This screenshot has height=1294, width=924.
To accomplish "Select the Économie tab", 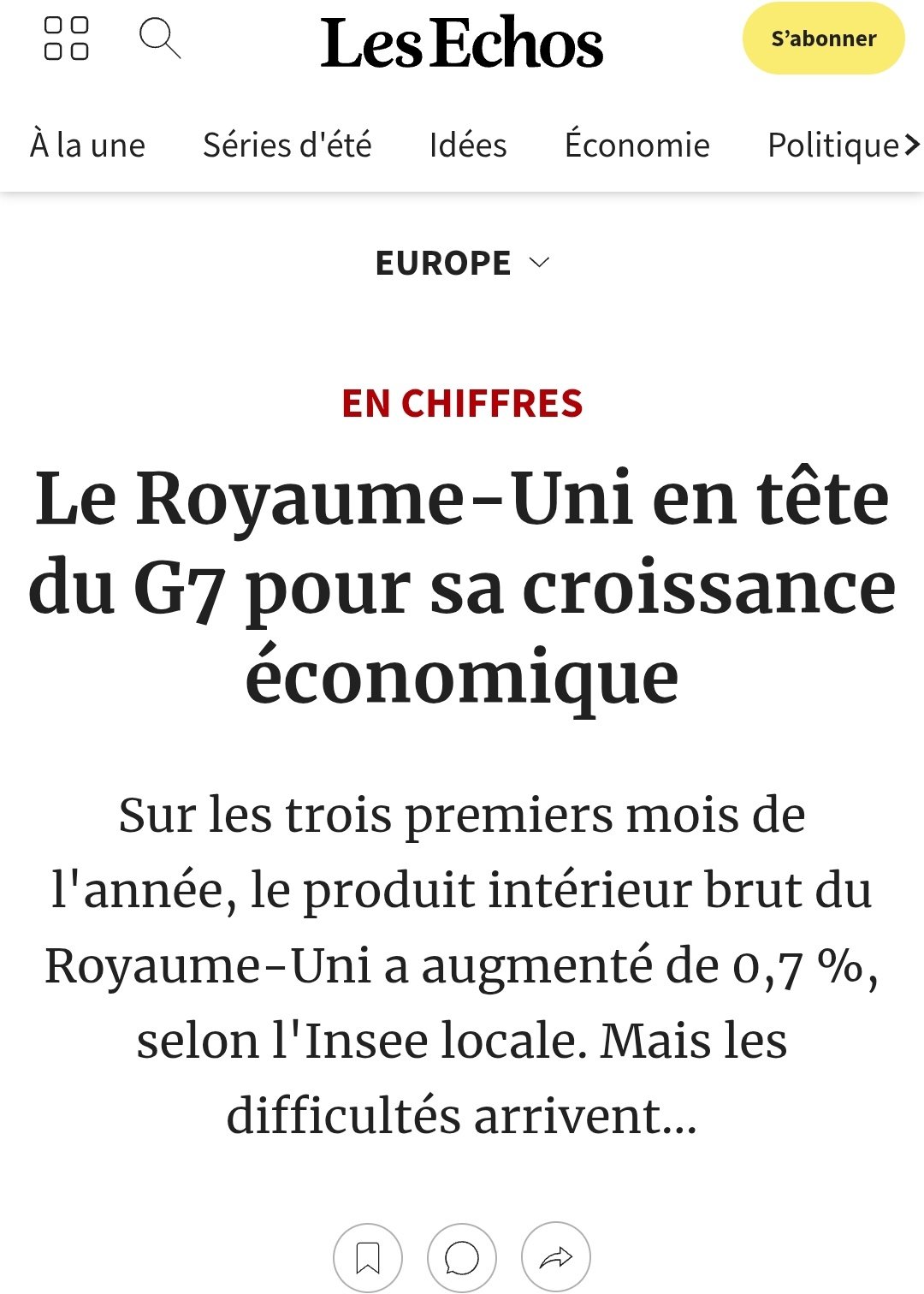I will point(637,145).
